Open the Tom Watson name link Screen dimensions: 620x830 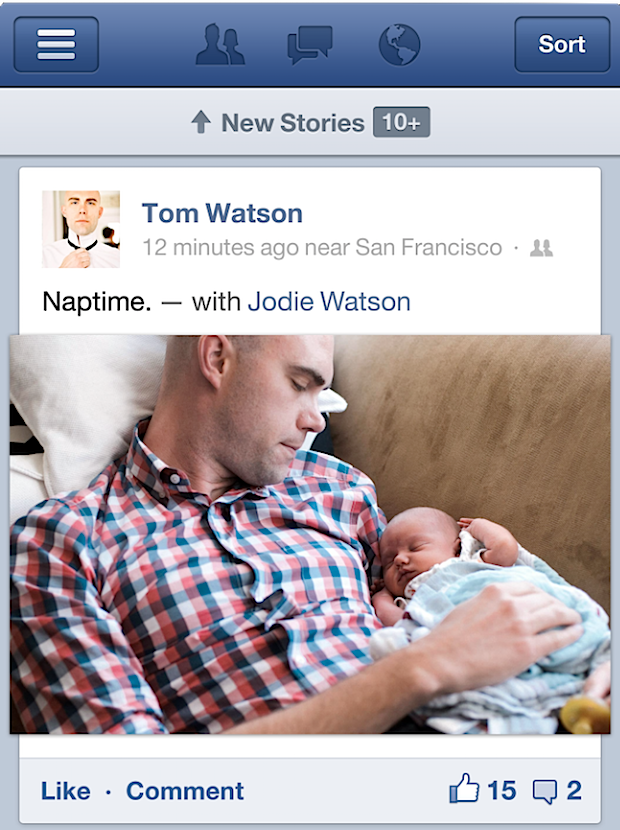point(222,213)
